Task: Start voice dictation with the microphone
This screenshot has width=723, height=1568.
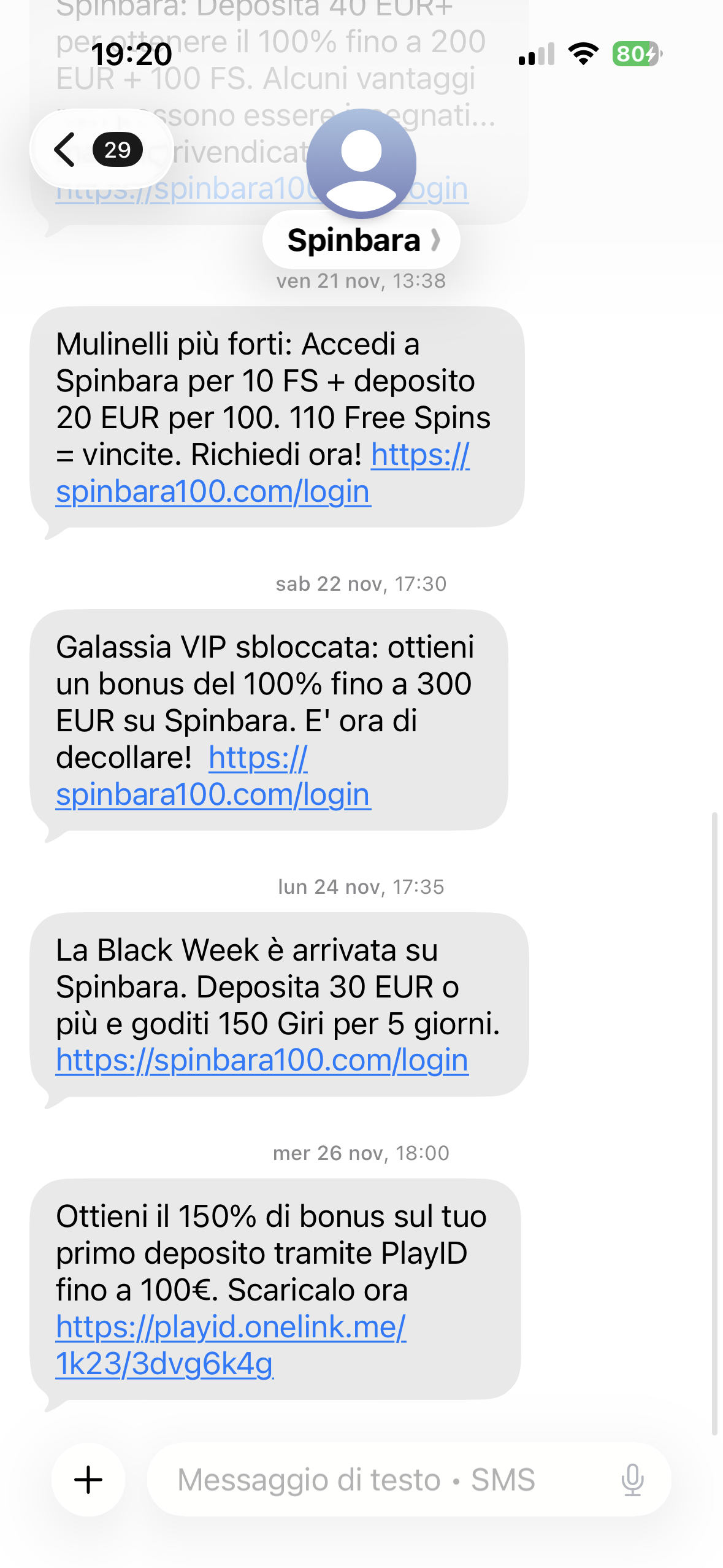Action: (x=632, y=1480)
